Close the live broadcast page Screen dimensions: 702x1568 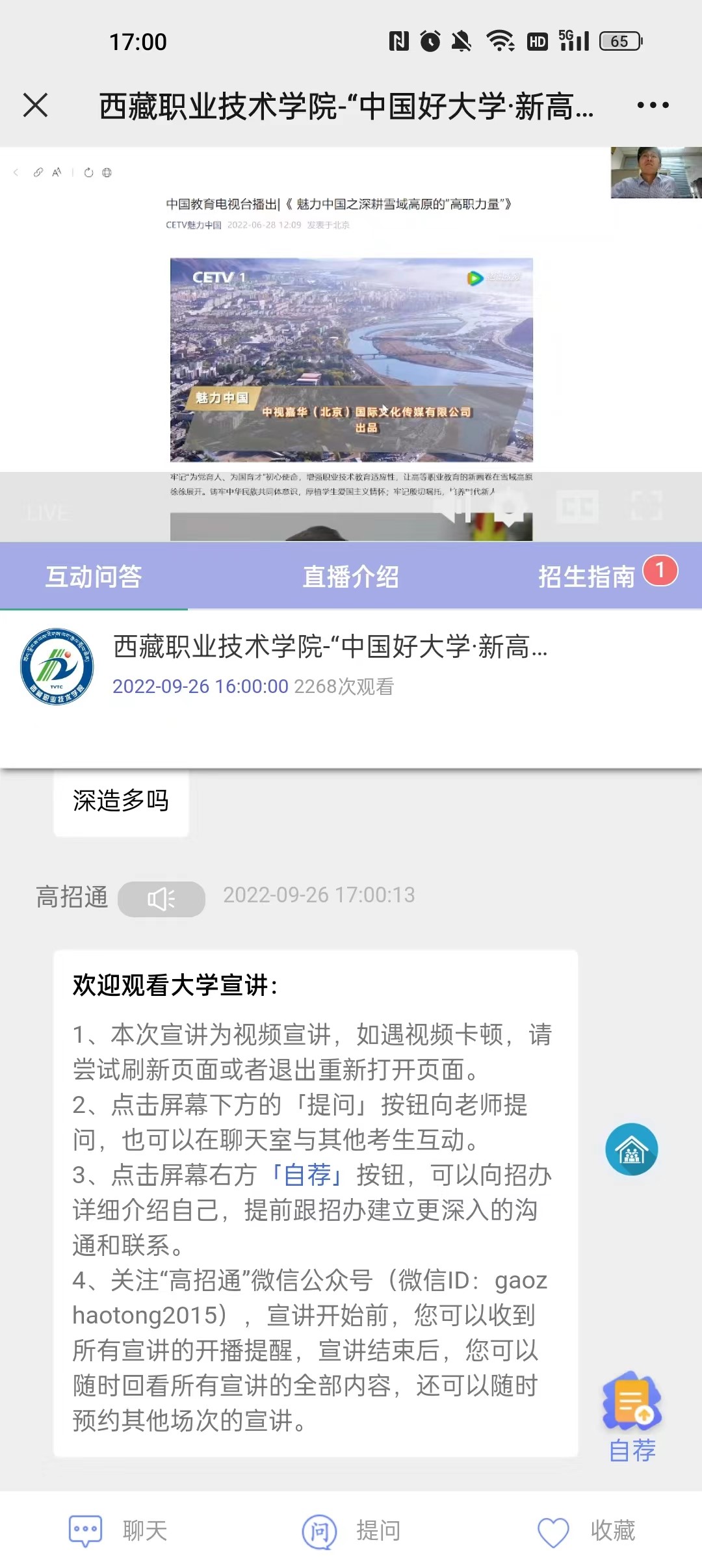36,105
